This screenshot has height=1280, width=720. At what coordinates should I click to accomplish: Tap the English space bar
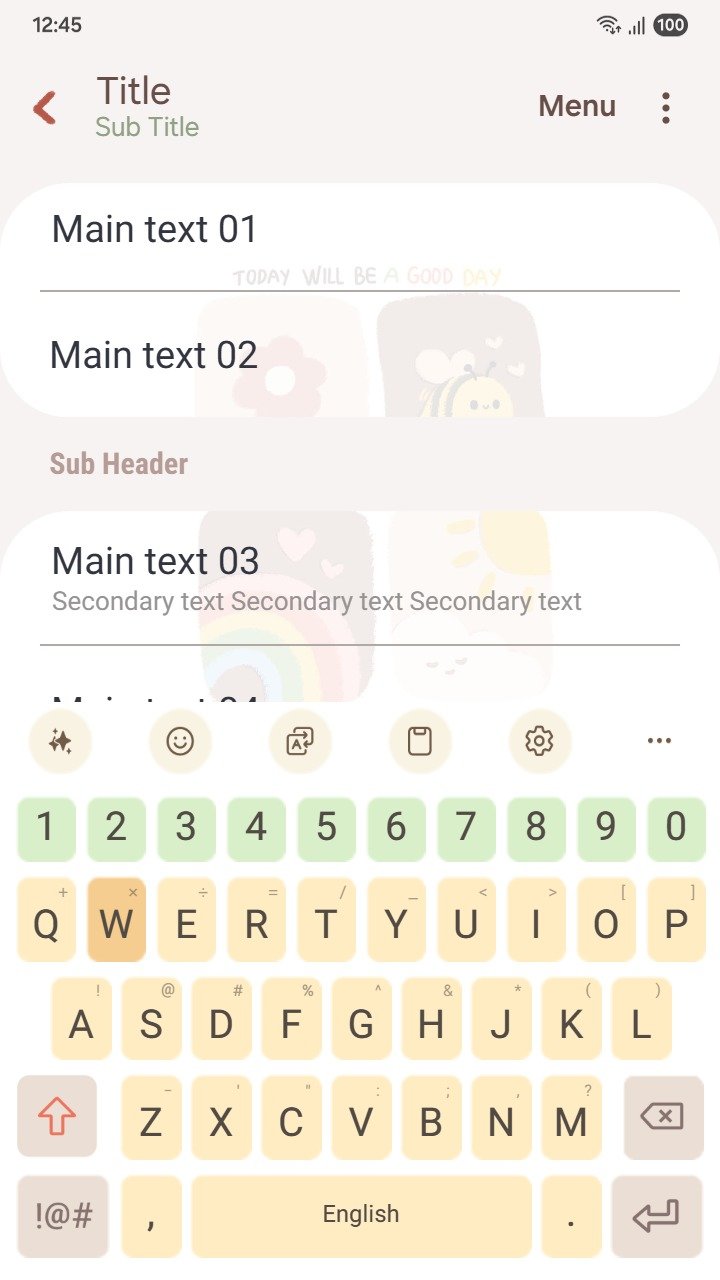[361, 1216]
